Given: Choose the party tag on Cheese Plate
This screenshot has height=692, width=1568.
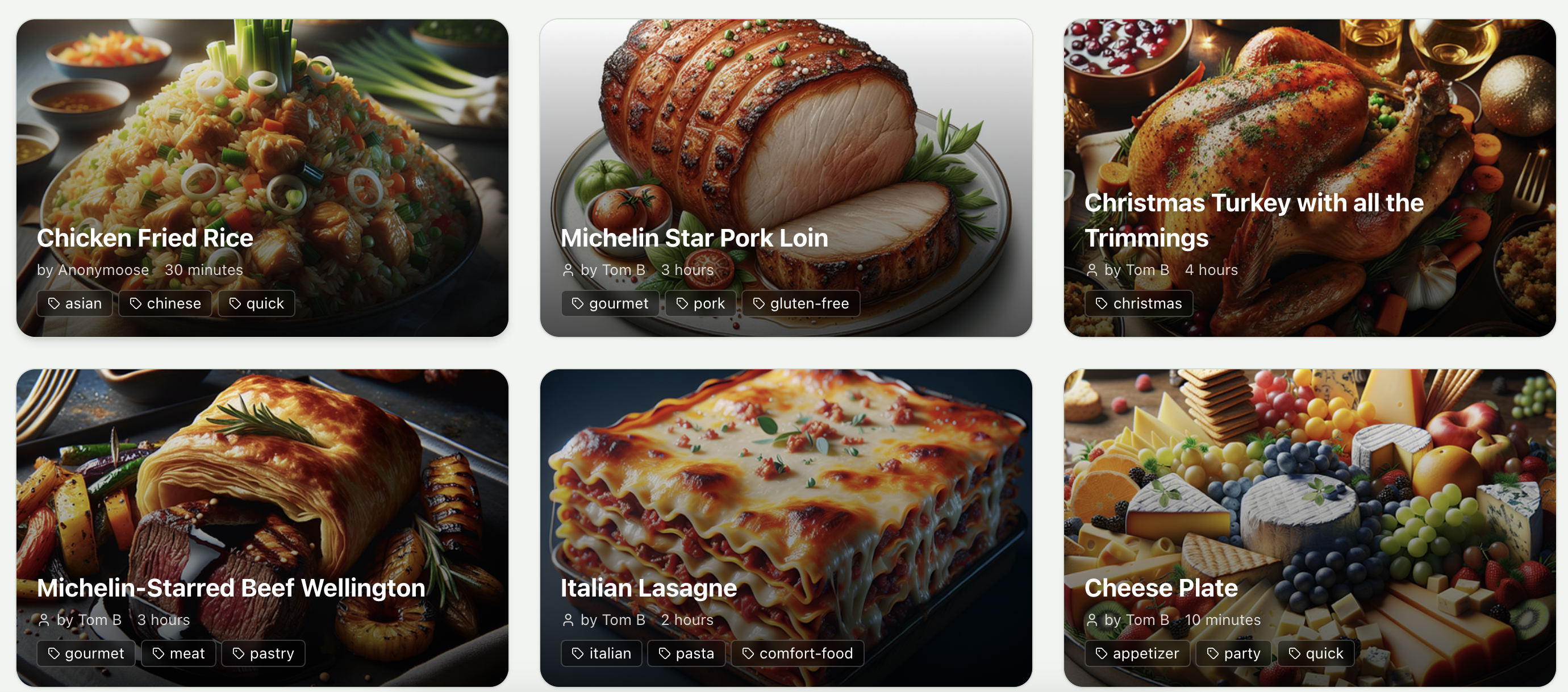Looking at the screenshot, I should point(1233,653).
